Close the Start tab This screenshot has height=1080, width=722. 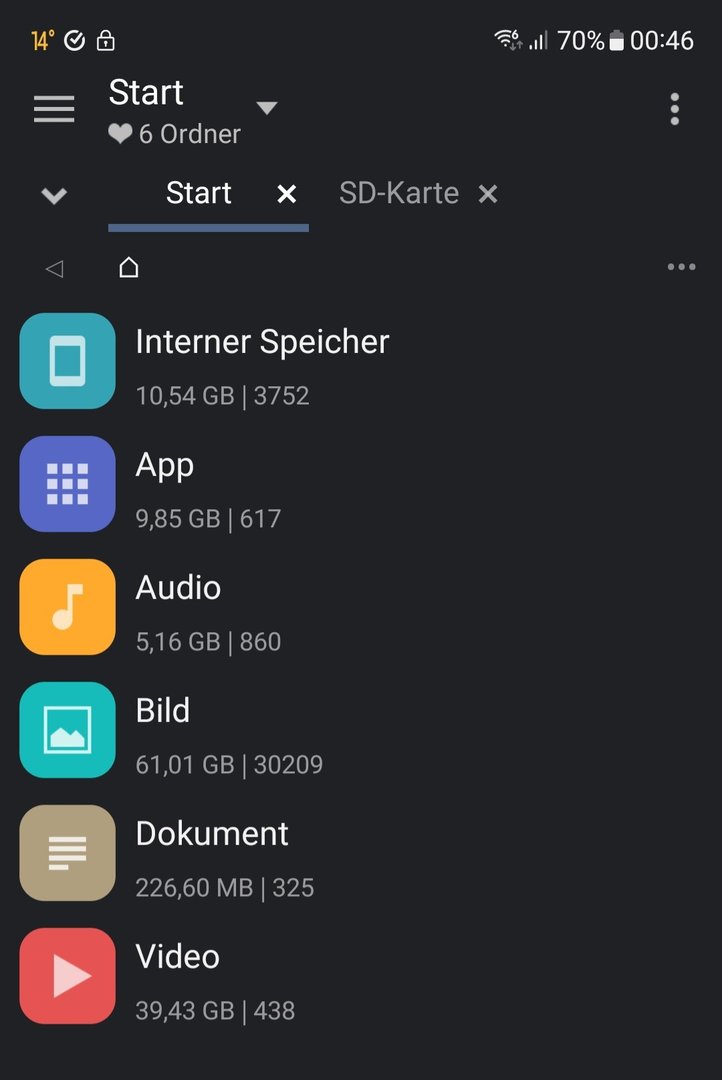coord(287,194)
